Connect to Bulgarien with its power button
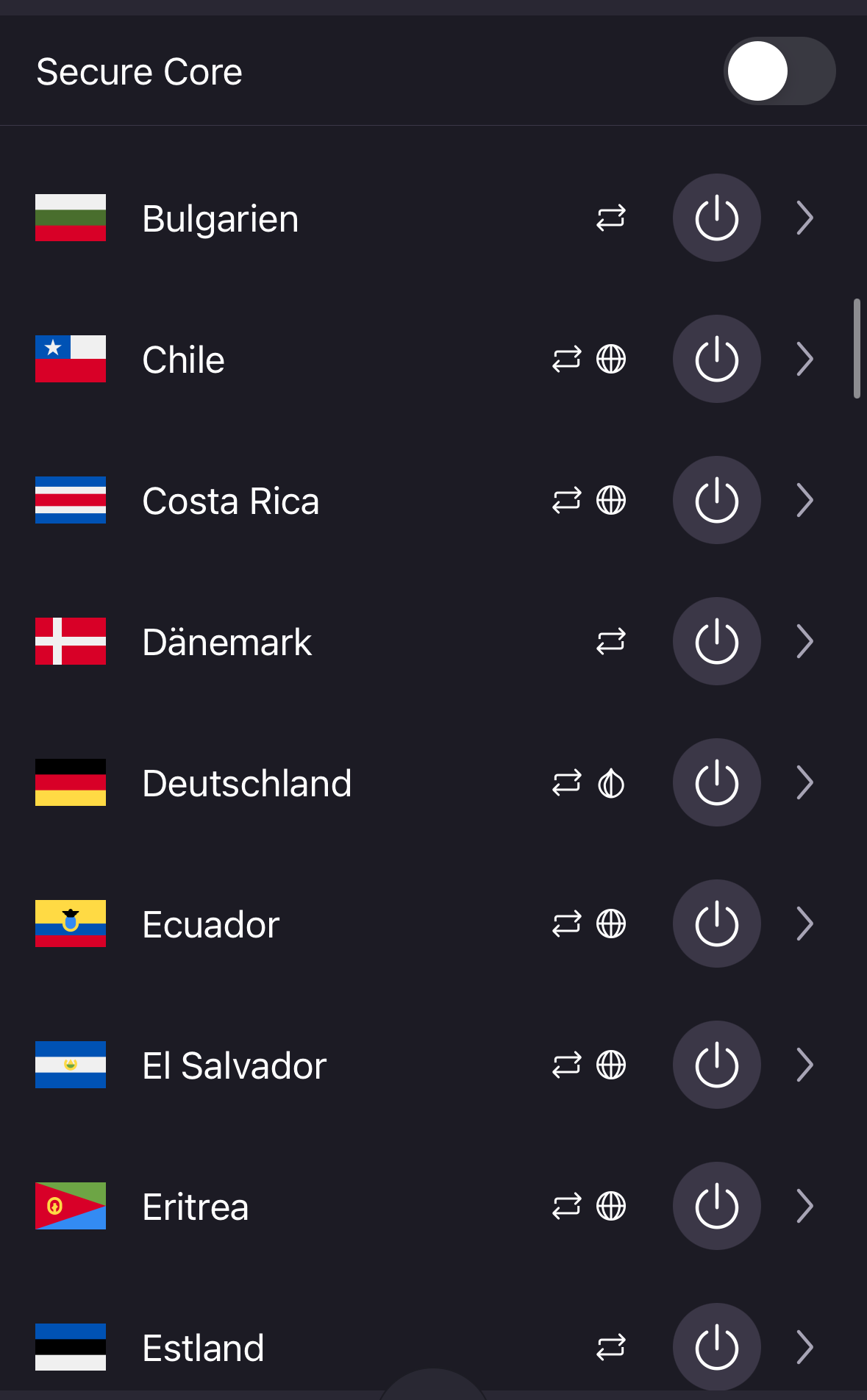This screenshot has width=867, height=1400. [717, 218]
